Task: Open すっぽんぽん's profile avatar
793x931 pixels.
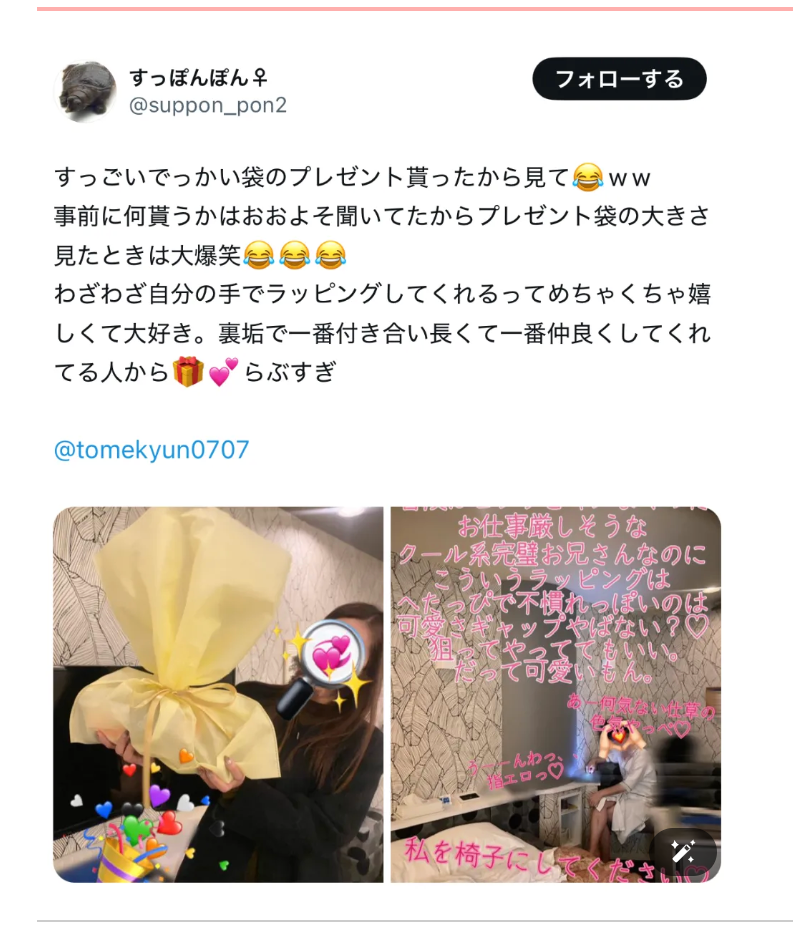Action: tap(85, 91)
